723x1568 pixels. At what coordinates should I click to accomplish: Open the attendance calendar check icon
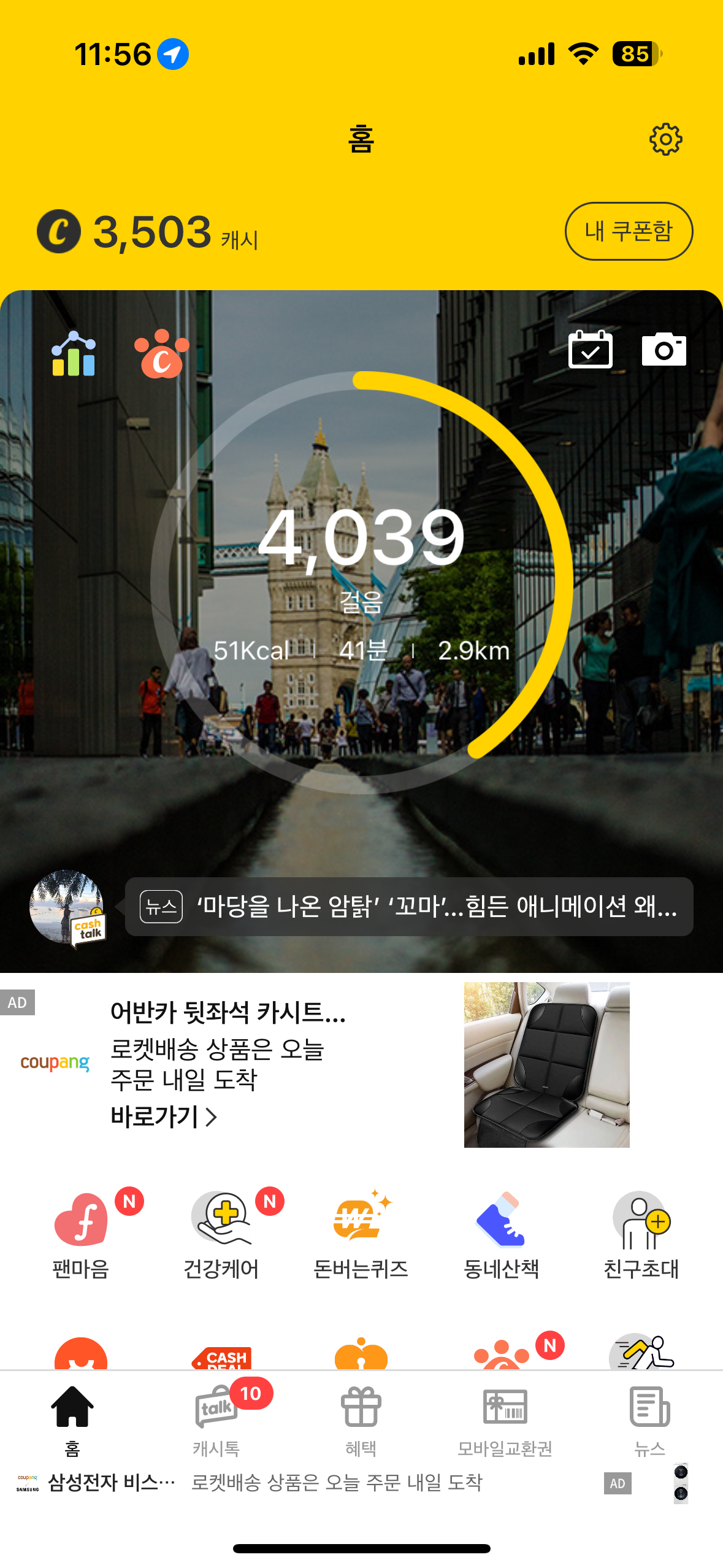coord(590,350)
